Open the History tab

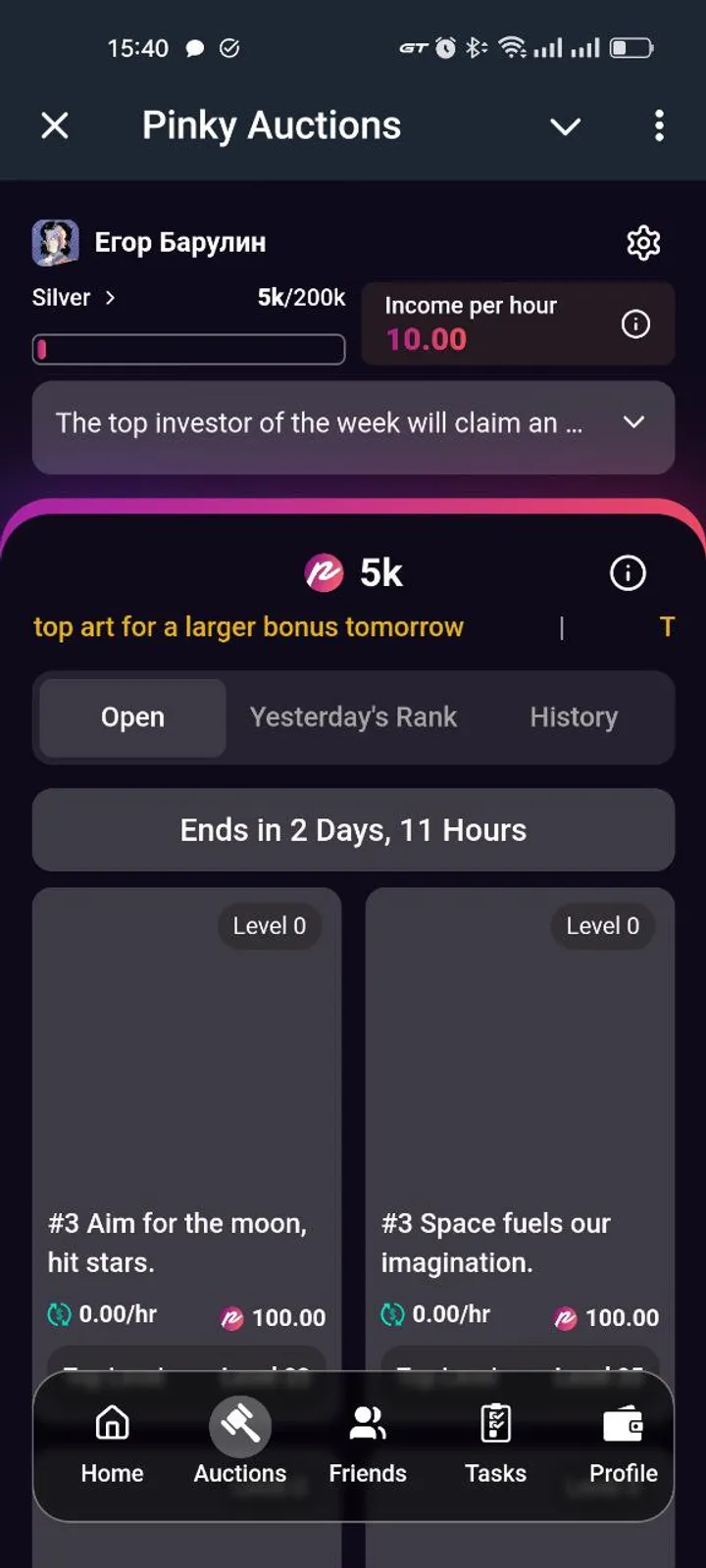[574, 717]
